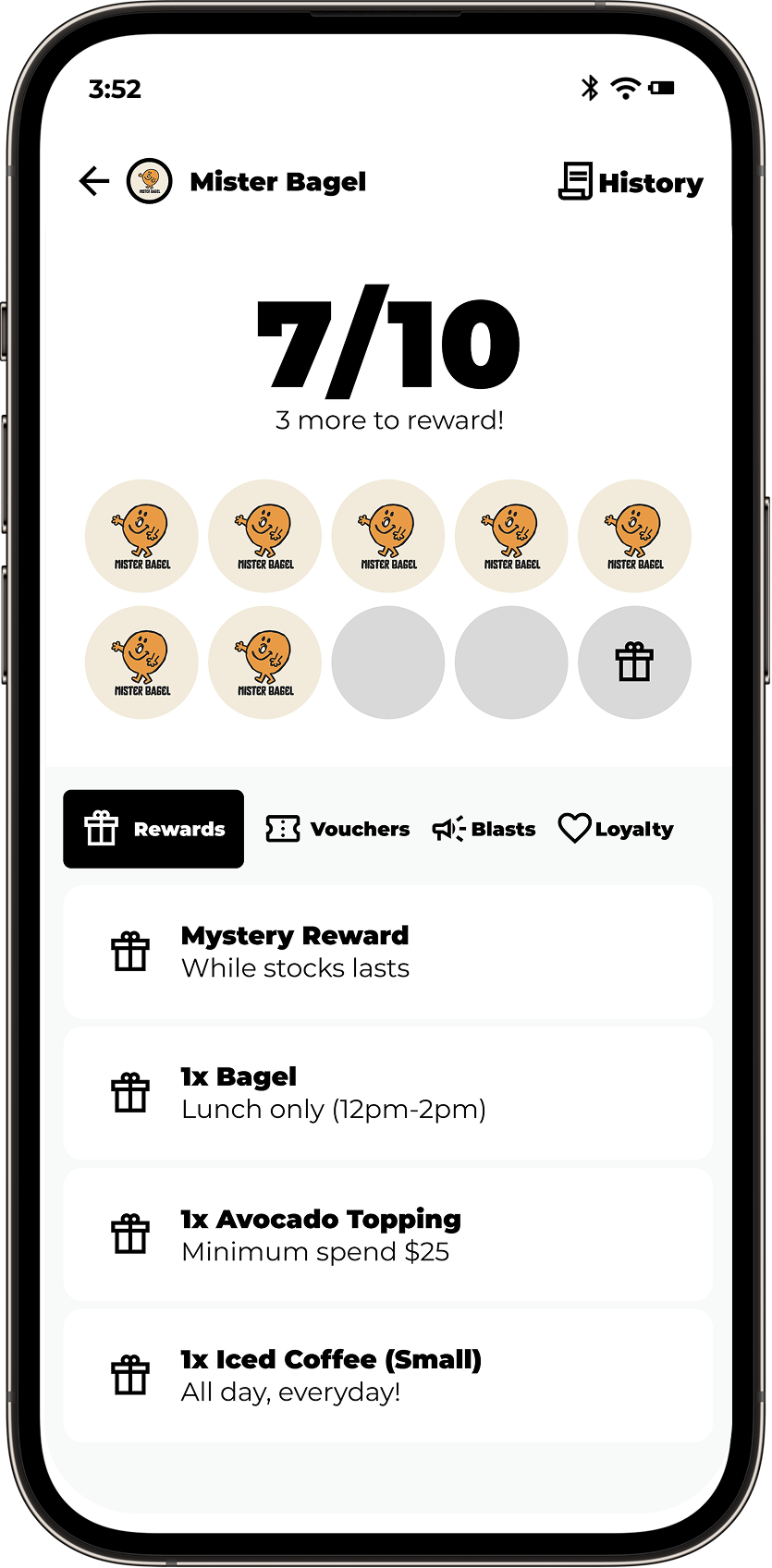This screenshot has width=772, height=1568.
Task: Select the 1x Iced Coffee (Small) reward
Action: coord(387,1375)
